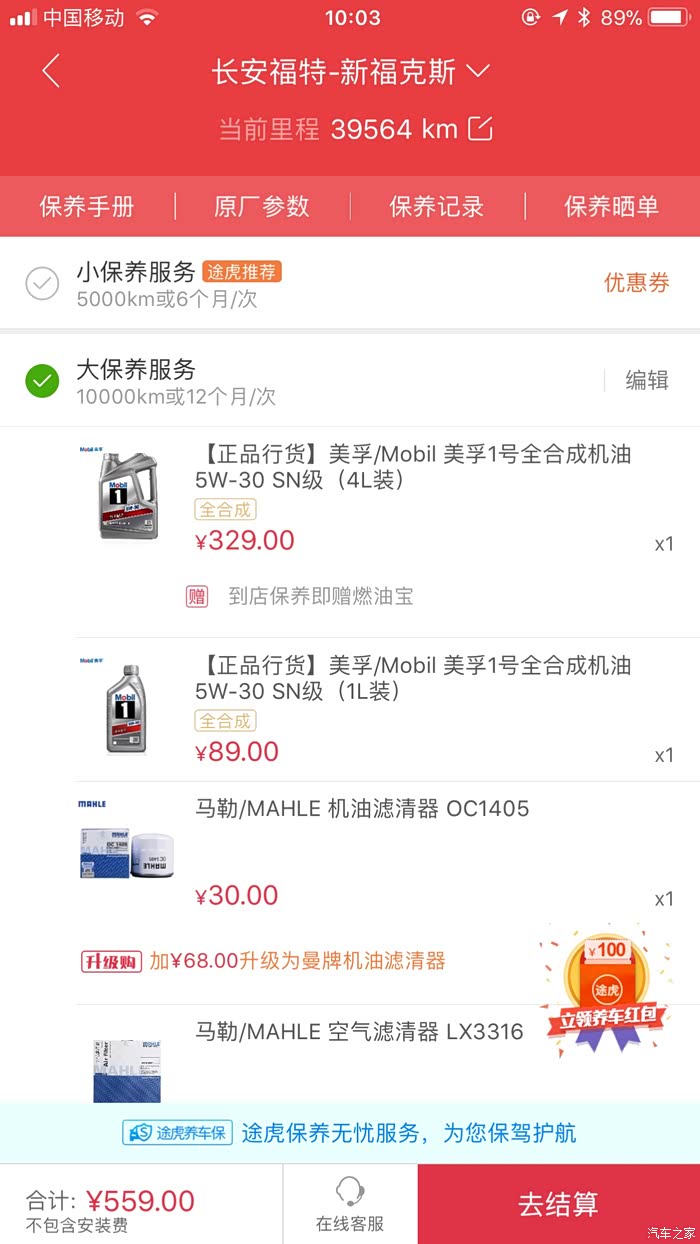Tap the 优惠券 coupon link
This screenshot has height=1244, width=700.
[x=636, y=283]
